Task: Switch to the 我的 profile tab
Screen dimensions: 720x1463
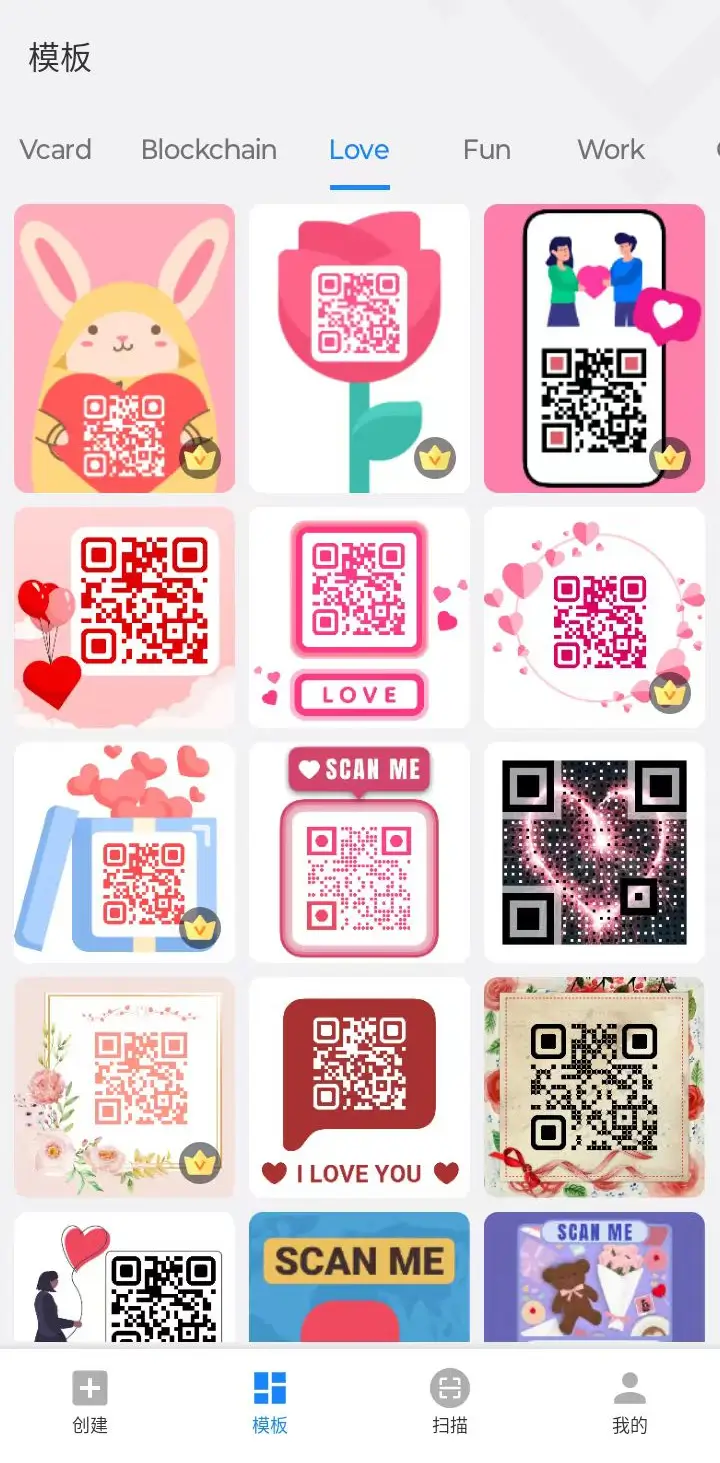Action: [x=630, y=1402]
